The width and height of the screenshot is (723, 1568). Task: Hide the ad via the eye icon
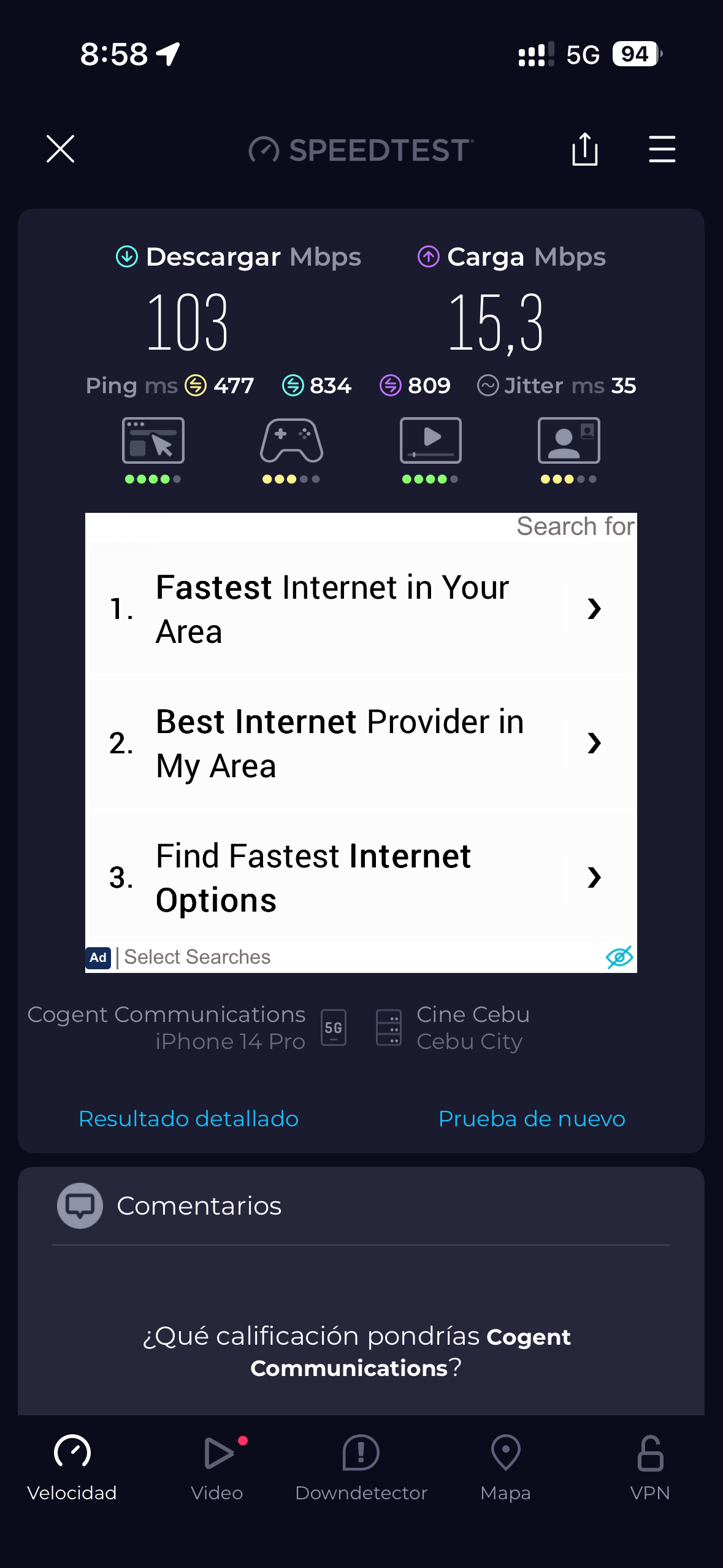click(x=619, y=957)
